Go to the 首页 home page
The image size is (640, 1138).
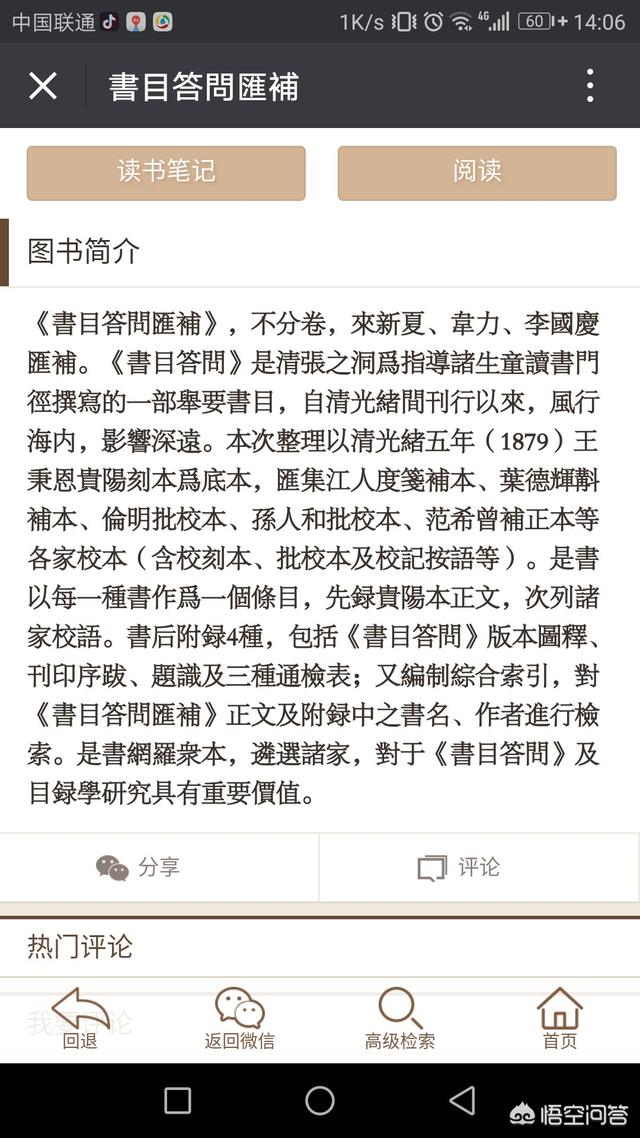click(x=559, y=1019)
